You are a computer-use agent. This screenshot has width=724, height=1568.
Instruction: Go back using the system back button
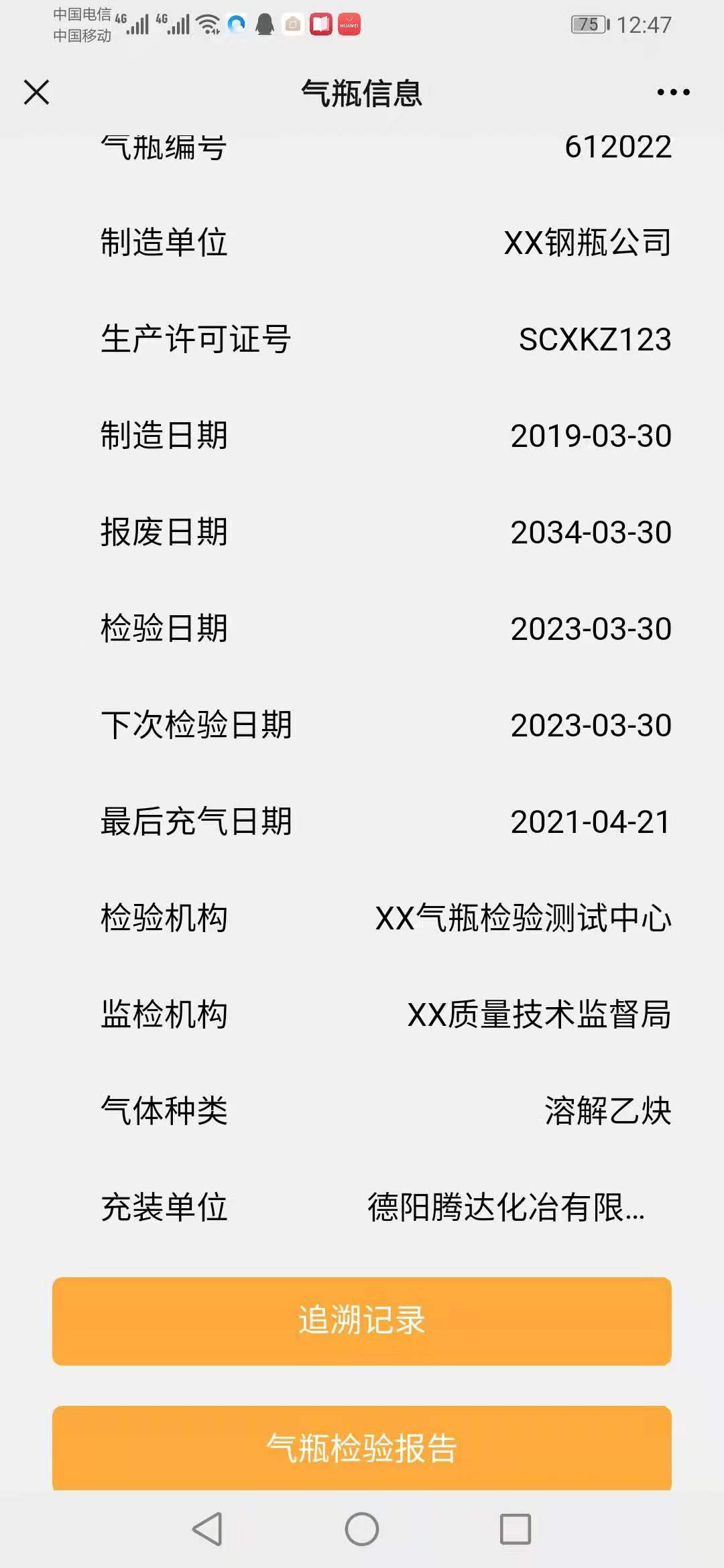point(207,1529)
